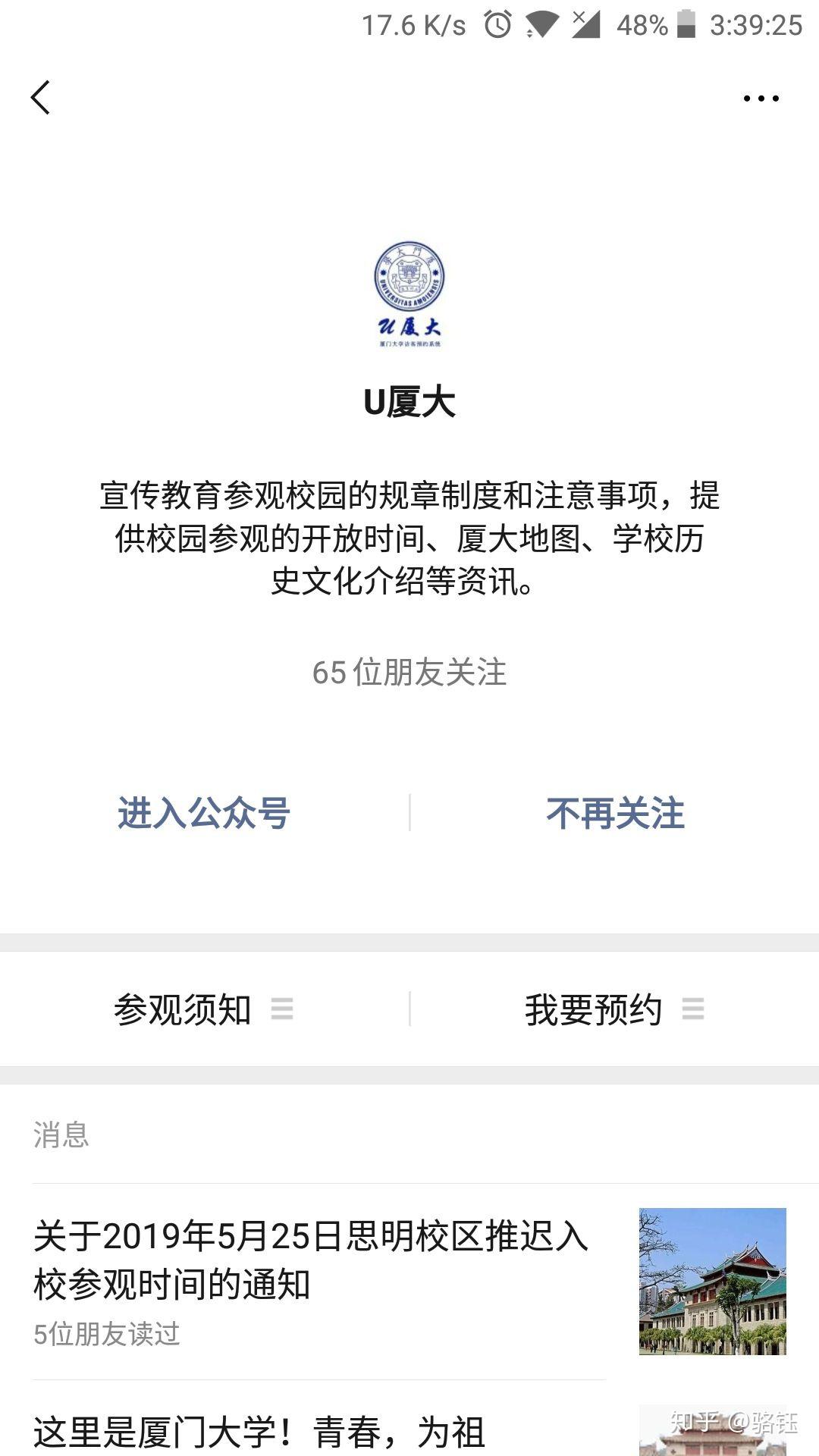The image size is (819, 1456).
Task: Go back using the top-left arrow
Action: 41,98
